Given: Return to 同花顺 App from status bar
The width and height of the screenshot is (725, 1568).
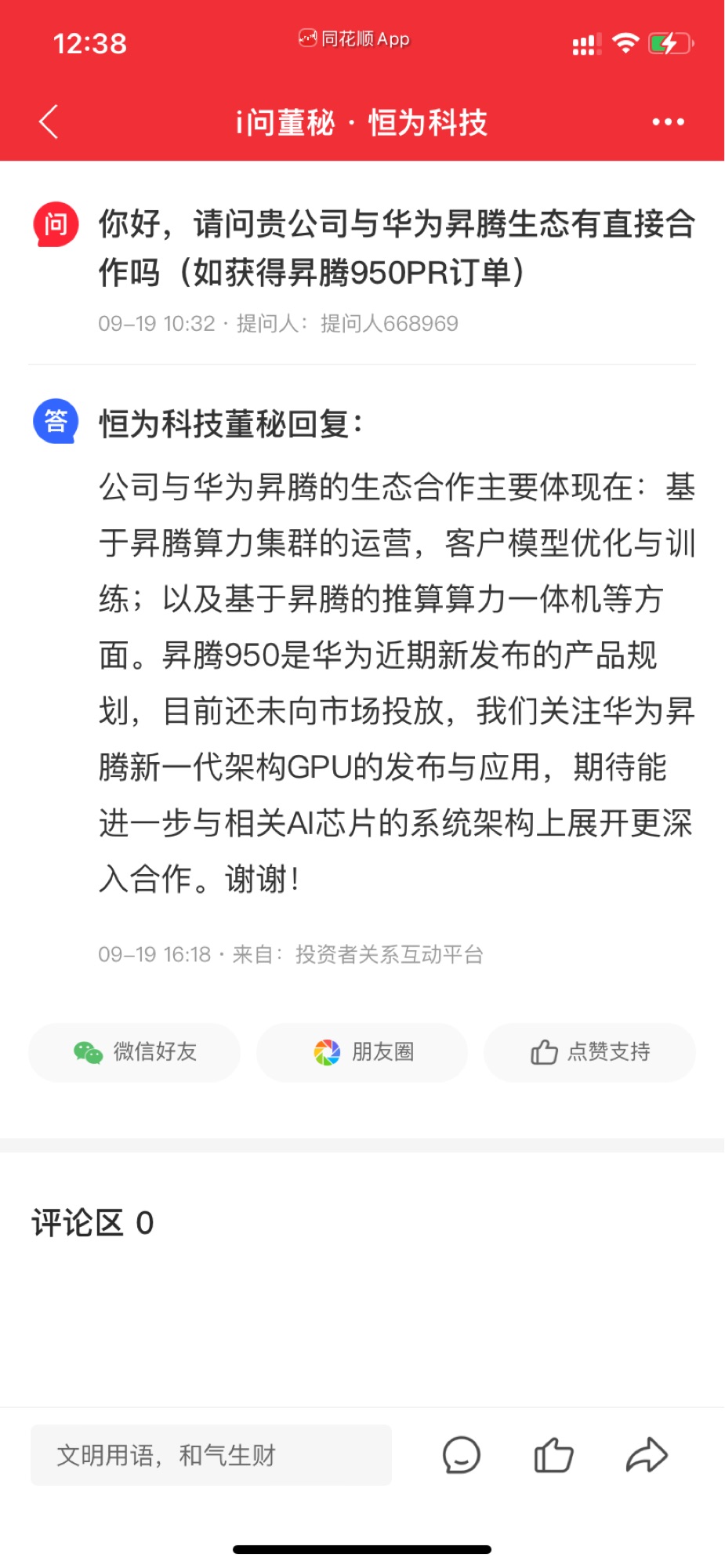Looking at the screenshot, I should pyautogui.click(x=354, y=38).
